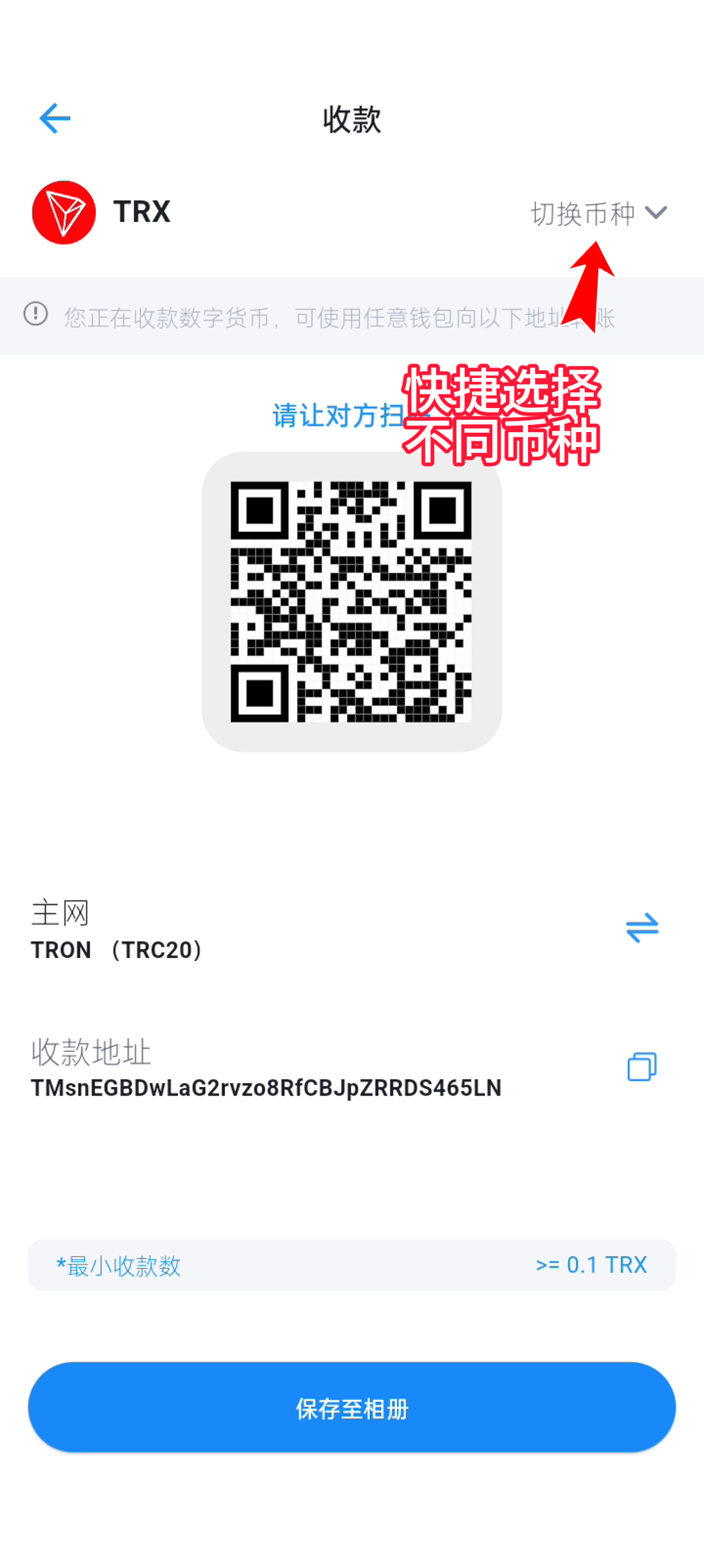Viewport: 704px width, 1568px height.
Task: Tap the 保存至相册 button
Action: (352, 1408)
